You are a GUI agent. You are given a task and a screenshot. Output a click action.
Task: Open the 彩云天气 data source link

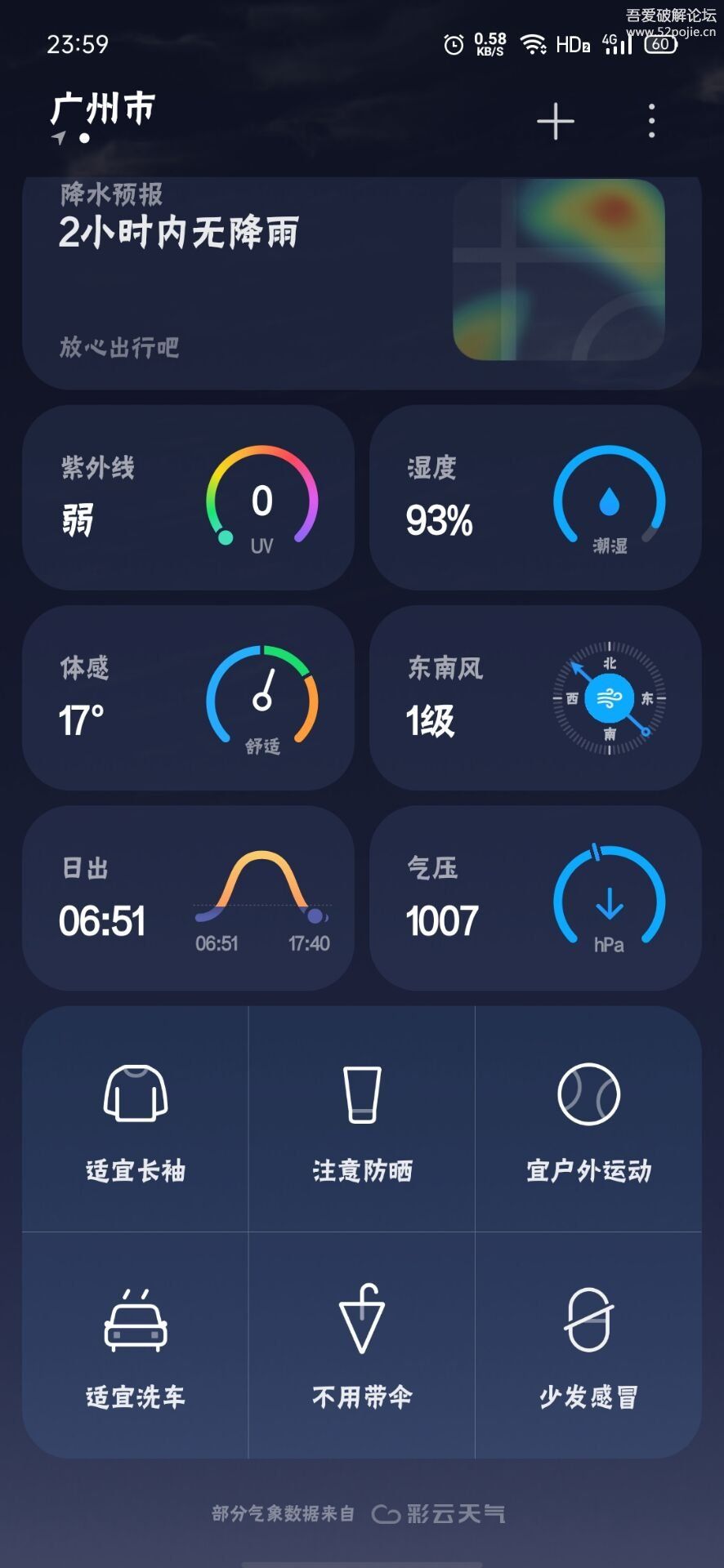(x=439, y=1514)
